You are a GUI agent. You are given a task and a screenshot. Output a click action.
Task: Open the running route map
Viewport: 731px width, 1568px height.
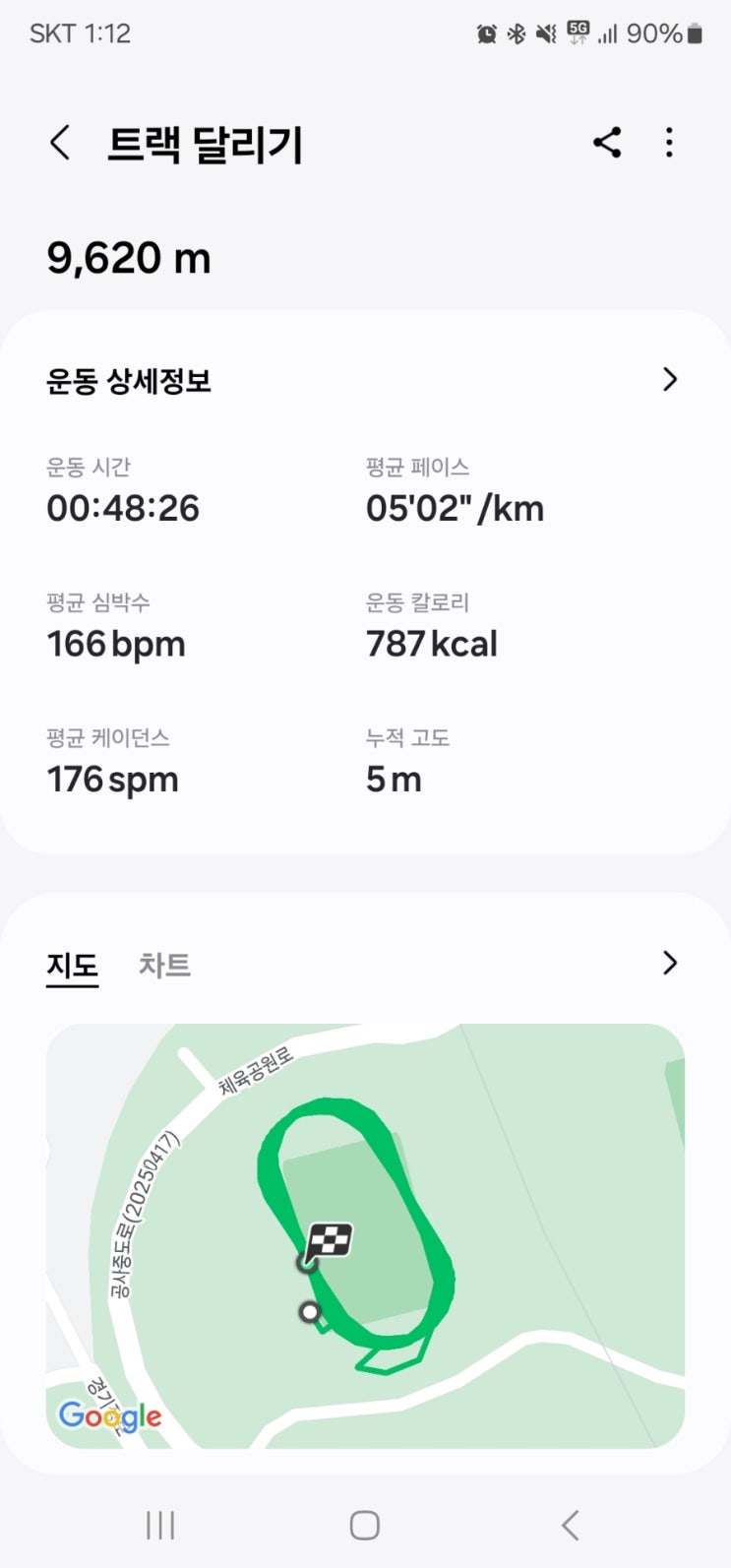365,1235
